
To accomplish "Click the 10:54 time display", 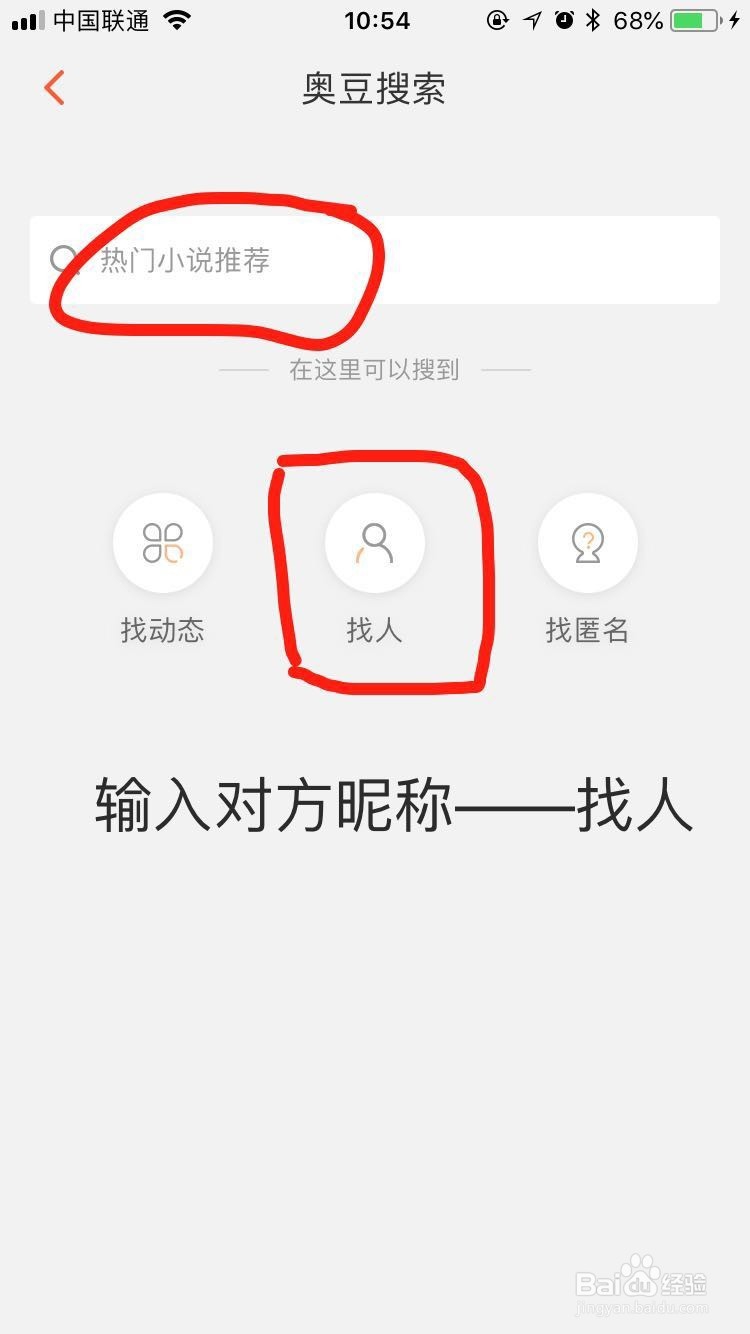I will 374,20.
